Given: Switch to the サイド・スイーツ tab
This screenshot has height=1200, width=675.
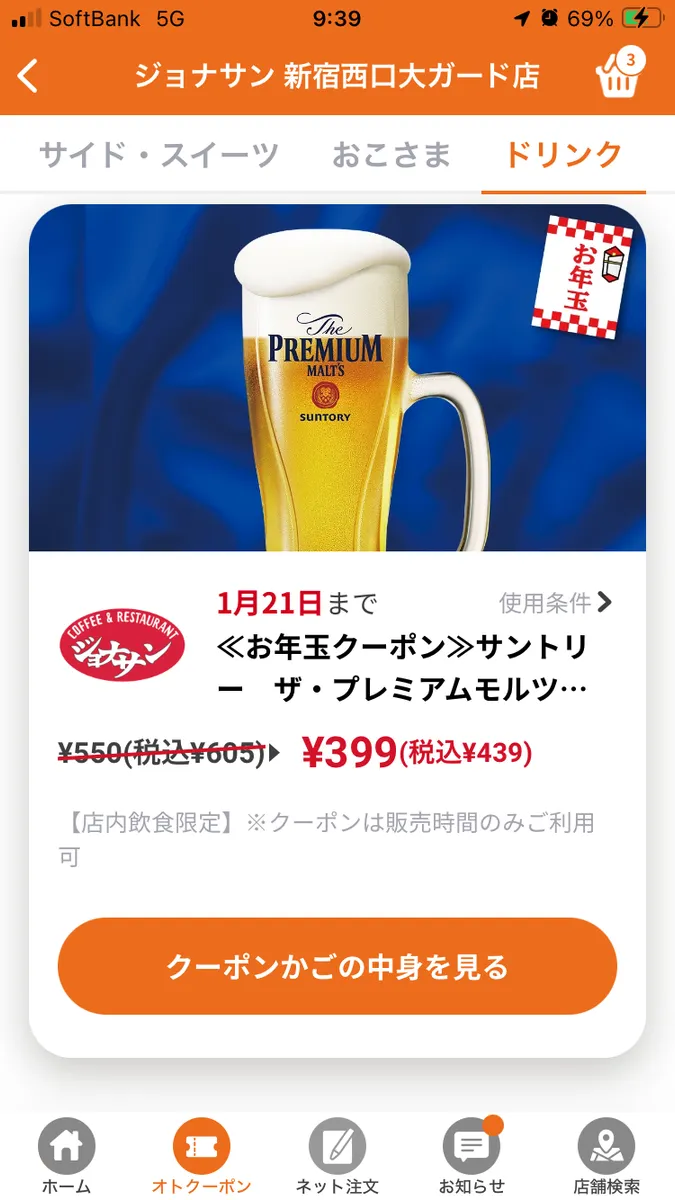Looking at the screenshot, I should (158, 155).
